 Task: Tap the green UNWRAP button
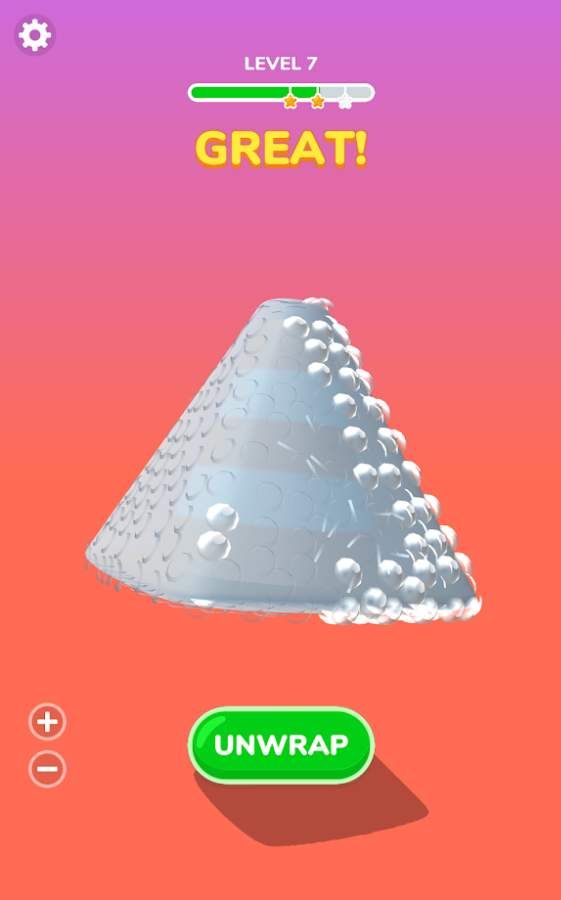click(281, 745)
